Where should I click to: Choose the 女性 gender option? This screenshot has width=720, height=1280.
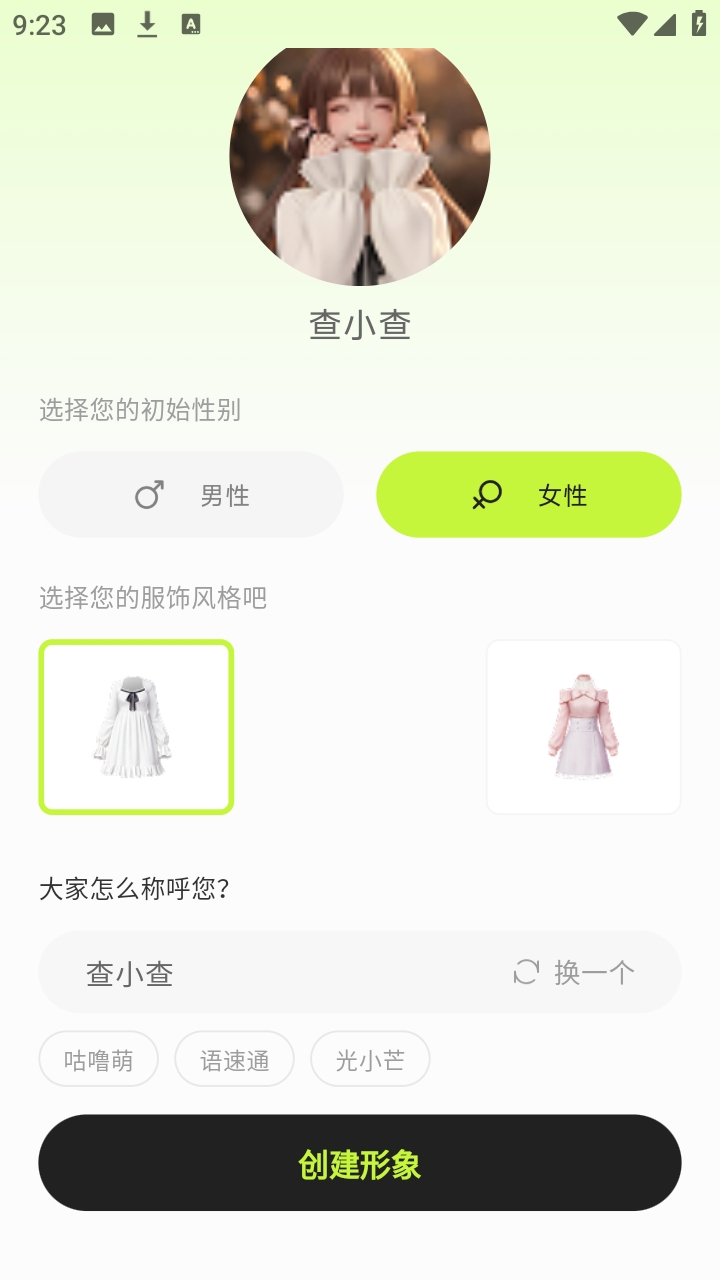(x=528, y=495)
